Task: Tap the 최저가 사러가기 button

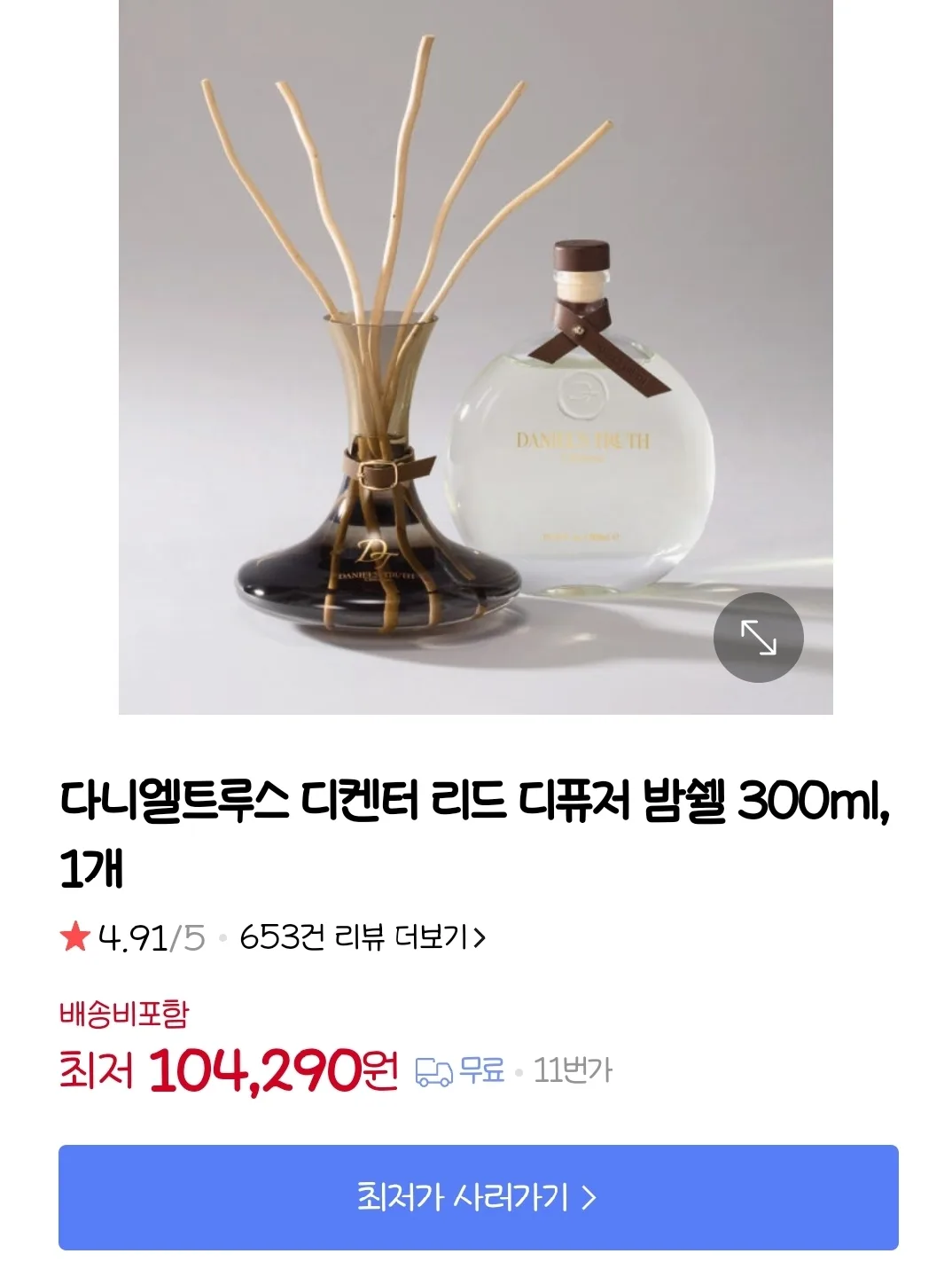Action: pyautogui.click(x=478, y=1197)
